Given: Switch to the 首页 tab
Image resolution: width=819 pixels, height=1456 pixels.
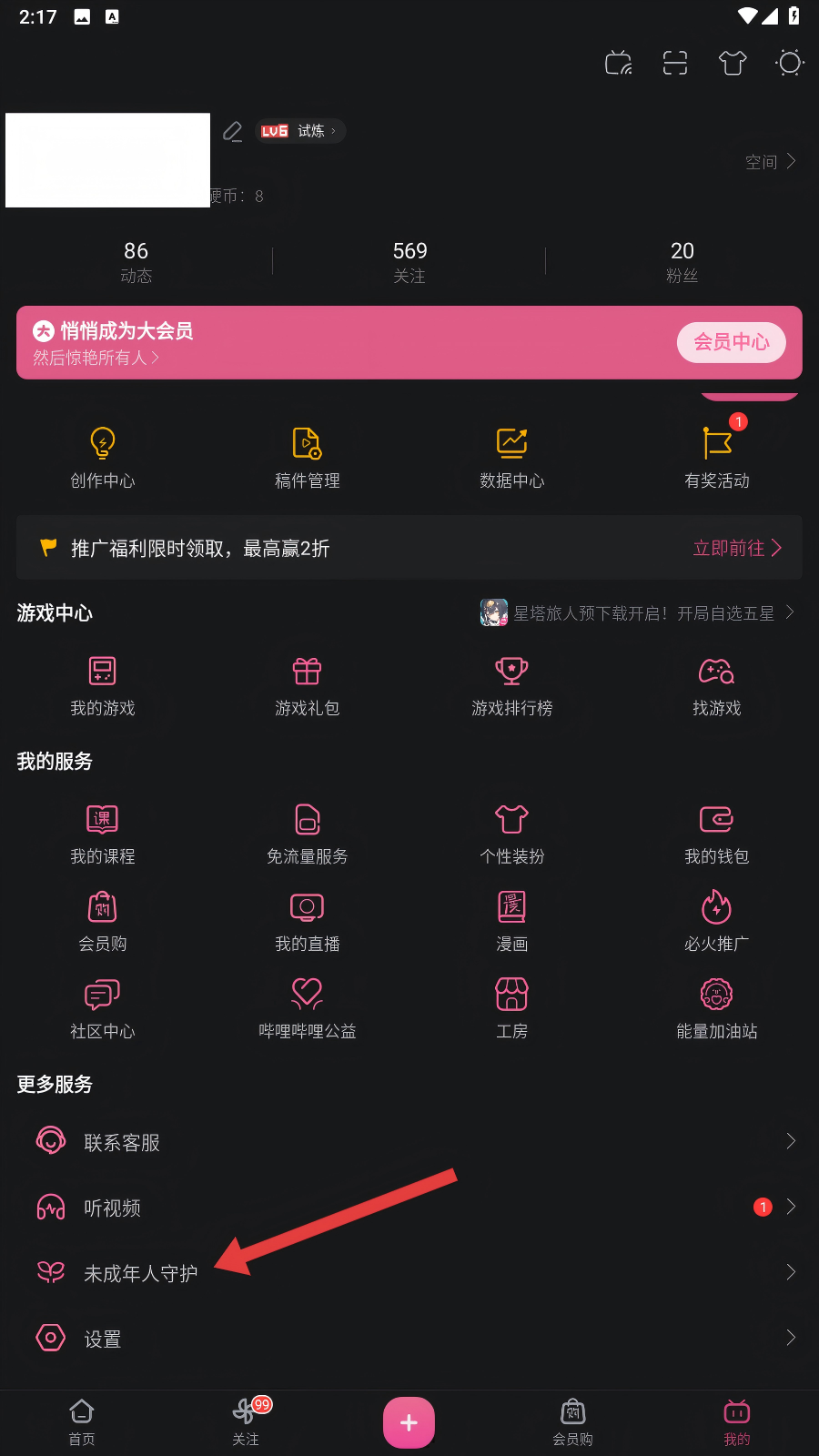Looking at the screenshot, I should coord(82,1421).
